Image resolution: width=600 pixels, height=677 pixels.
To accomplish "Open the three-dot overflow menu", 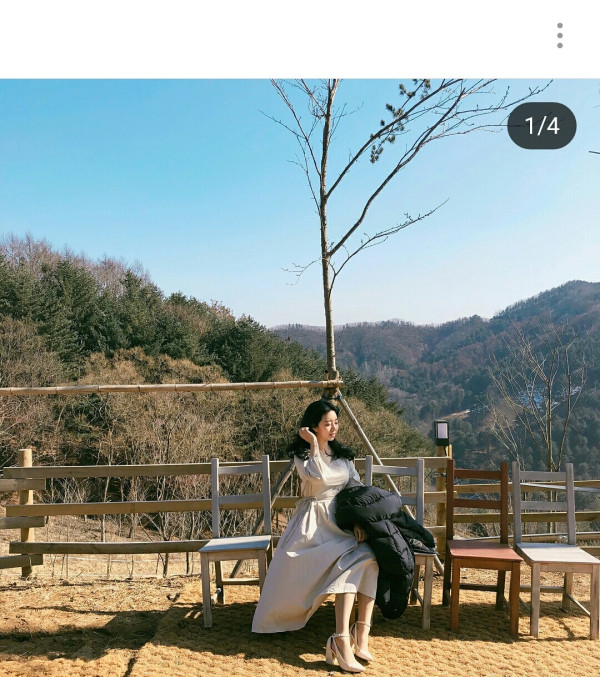I will pyautogui.click(x=559, y=36).
